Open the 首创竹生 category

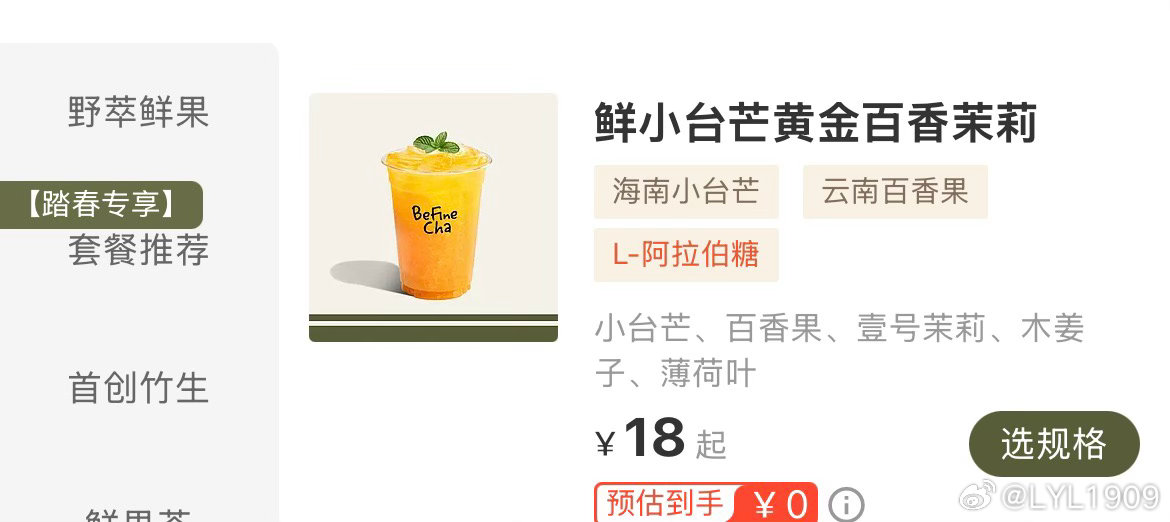point(138,387)
